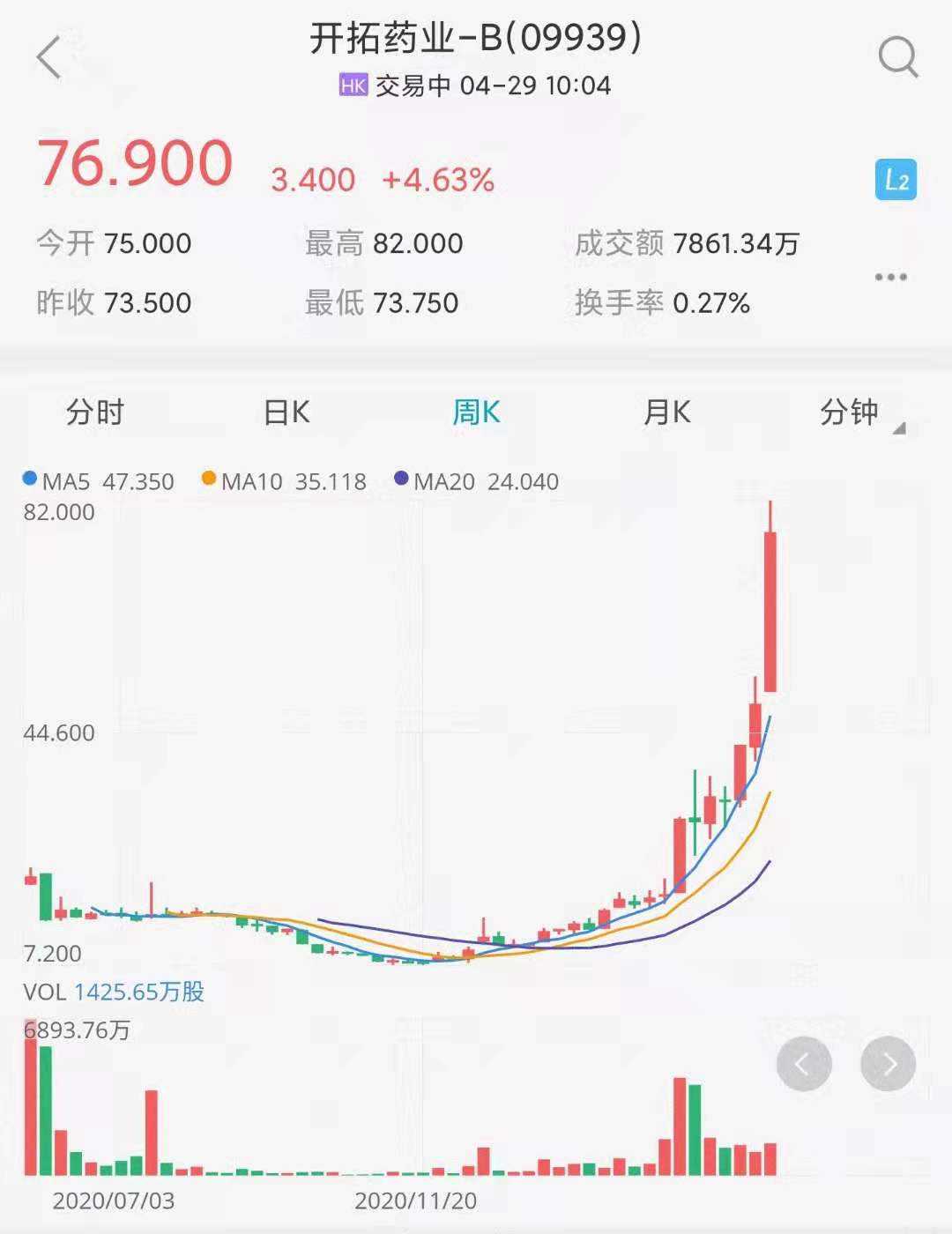Image resolution: width=952 pixels, height=1234 pixels.
Task: Click the +4.63% change percentage
Action: coord(438,180)
